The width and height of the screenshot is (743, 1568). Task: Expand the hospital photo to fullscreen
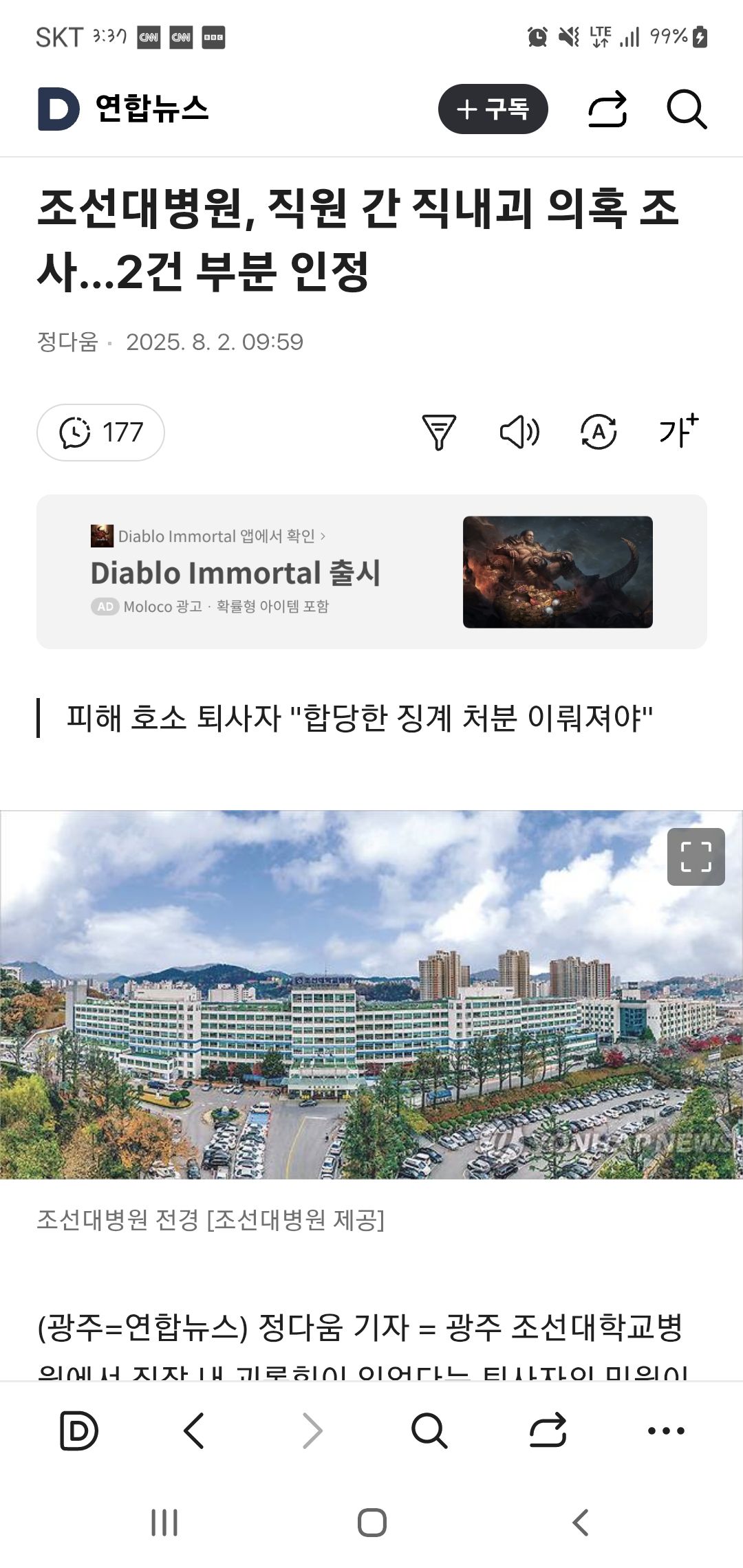tap(696, 857)
